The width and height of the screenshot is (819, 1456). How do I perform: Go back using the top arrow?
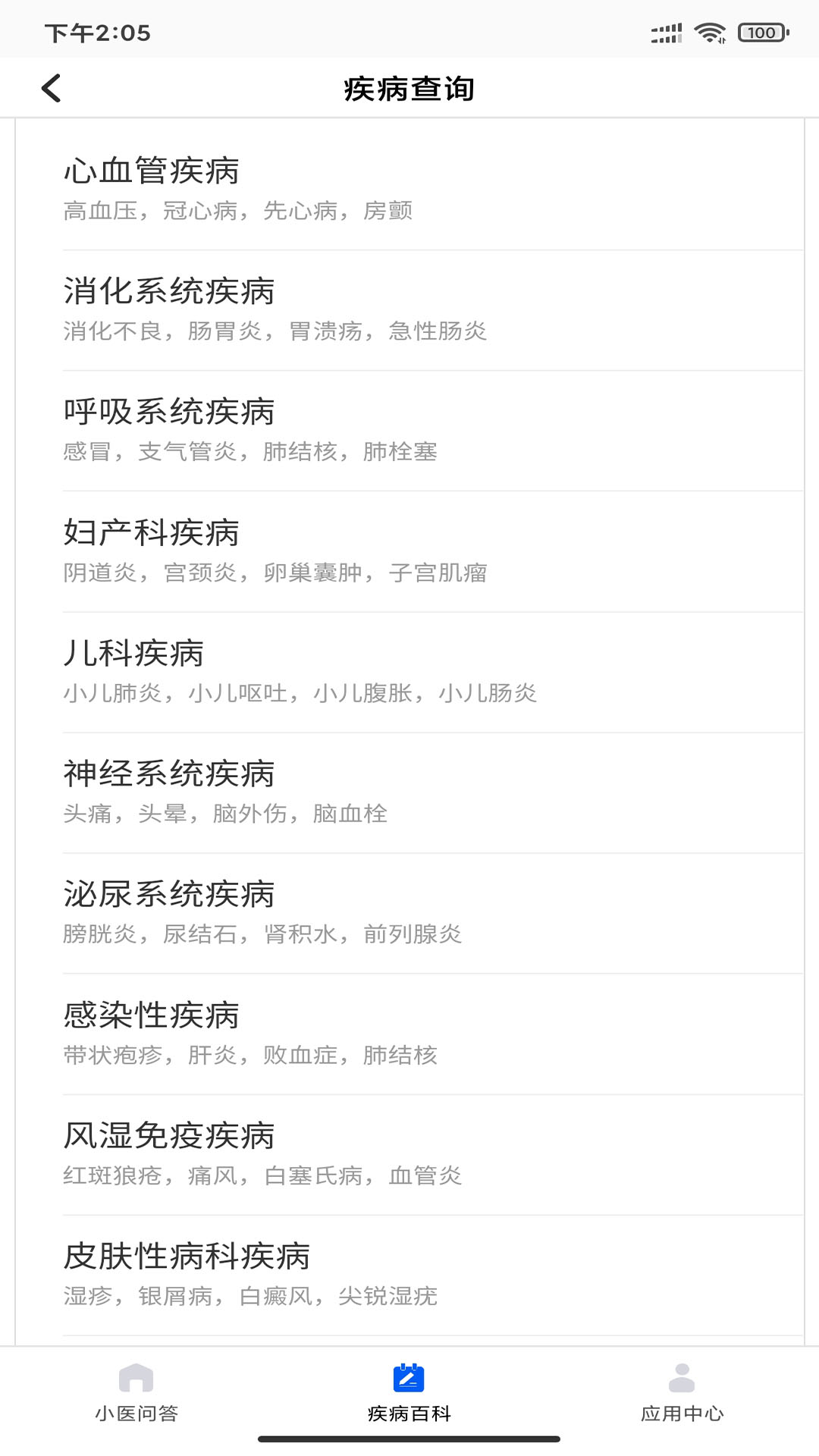point(51,88)
